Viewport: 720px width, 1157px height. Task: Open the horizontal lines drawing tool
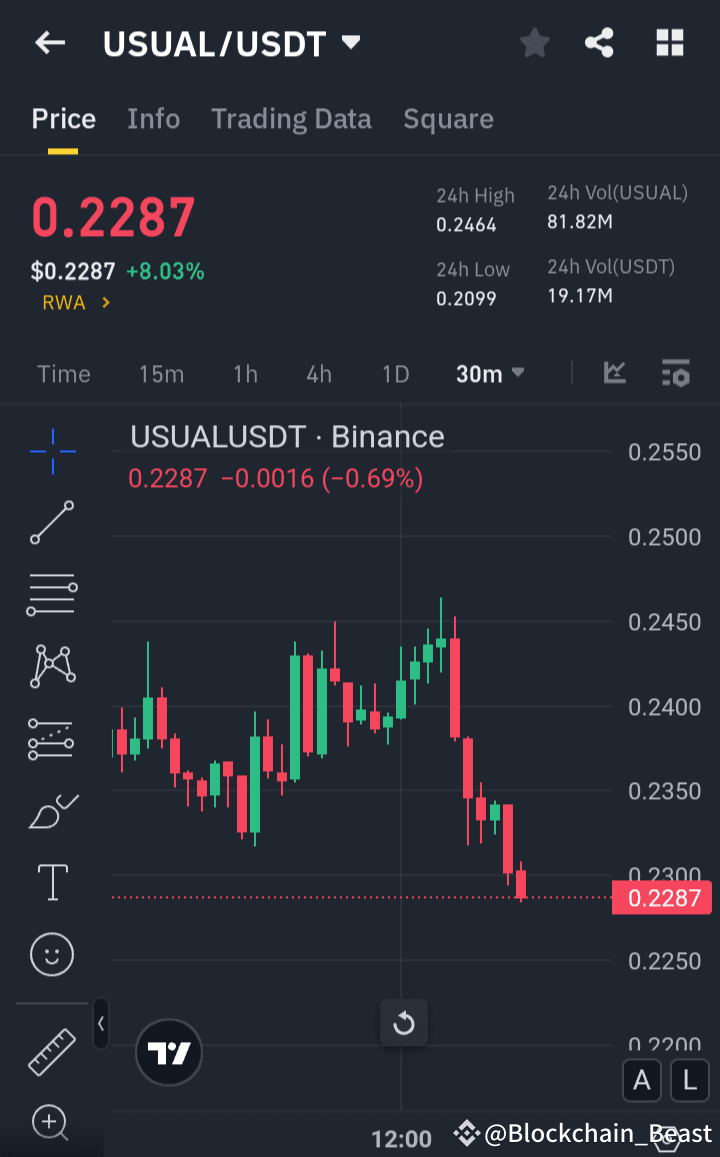pos(51,594)
